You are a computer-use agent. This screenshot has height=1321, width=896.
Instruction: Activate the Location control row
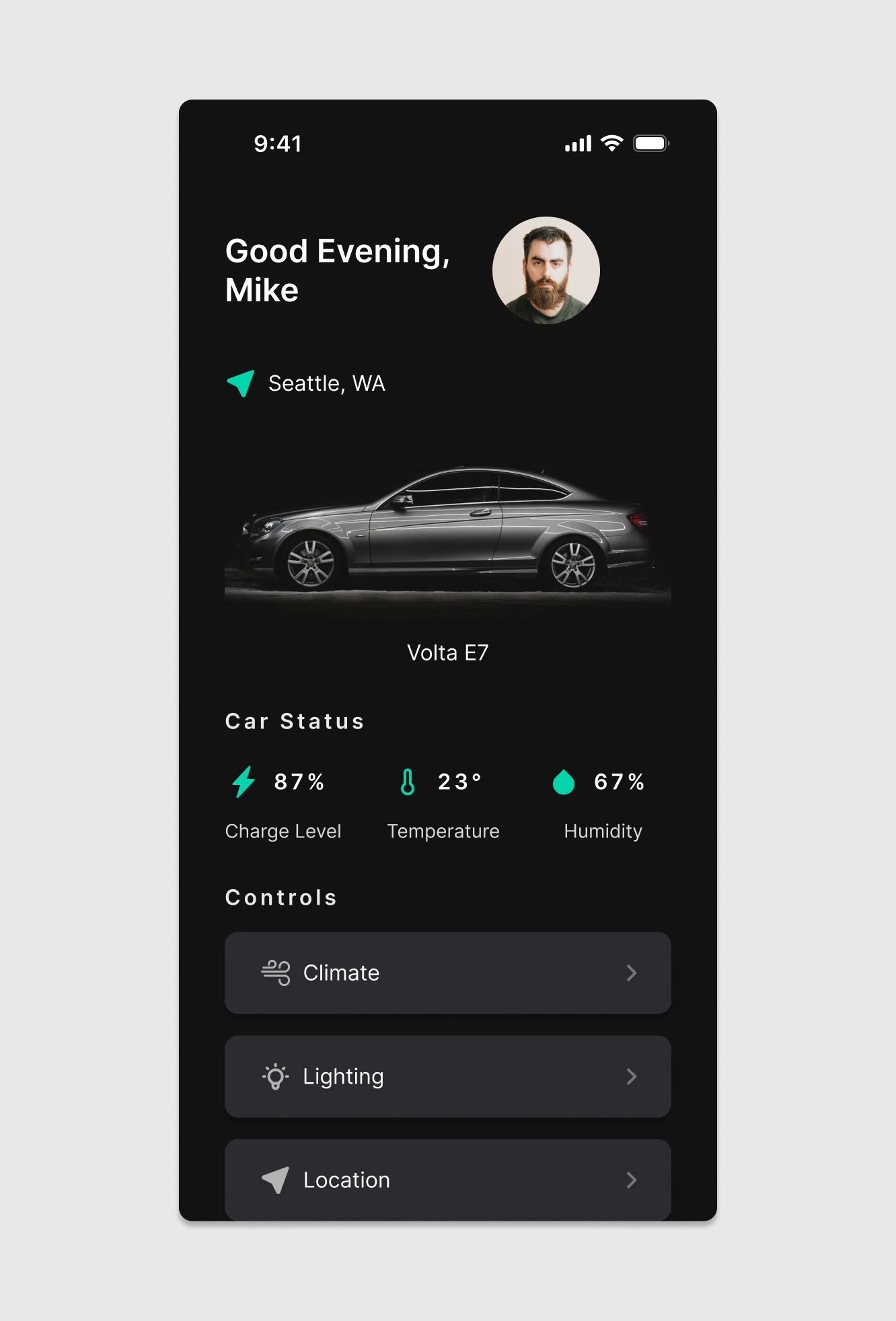click(447, 1180)
